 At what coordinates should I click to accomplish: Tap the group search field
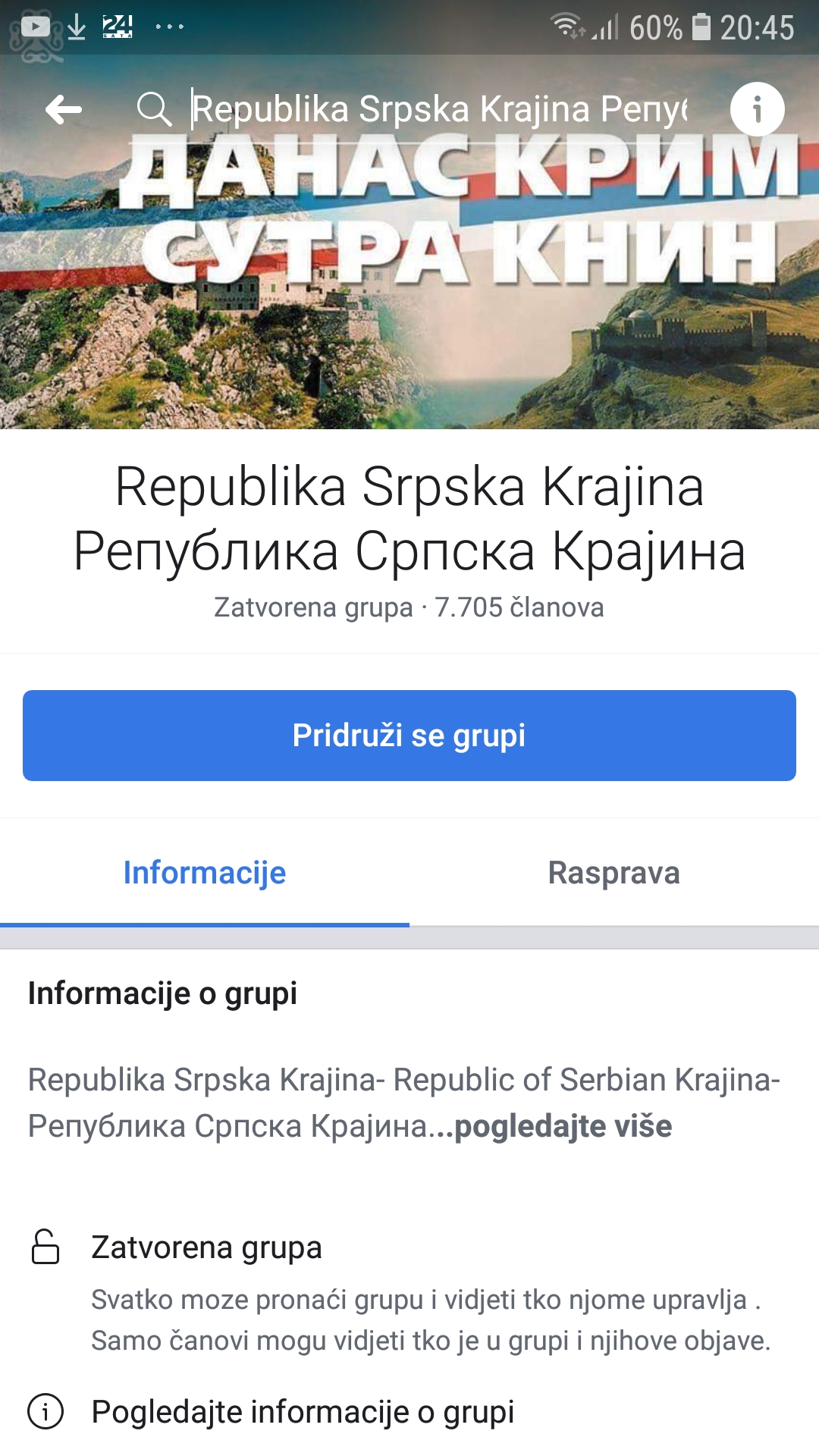coord(438,109)
